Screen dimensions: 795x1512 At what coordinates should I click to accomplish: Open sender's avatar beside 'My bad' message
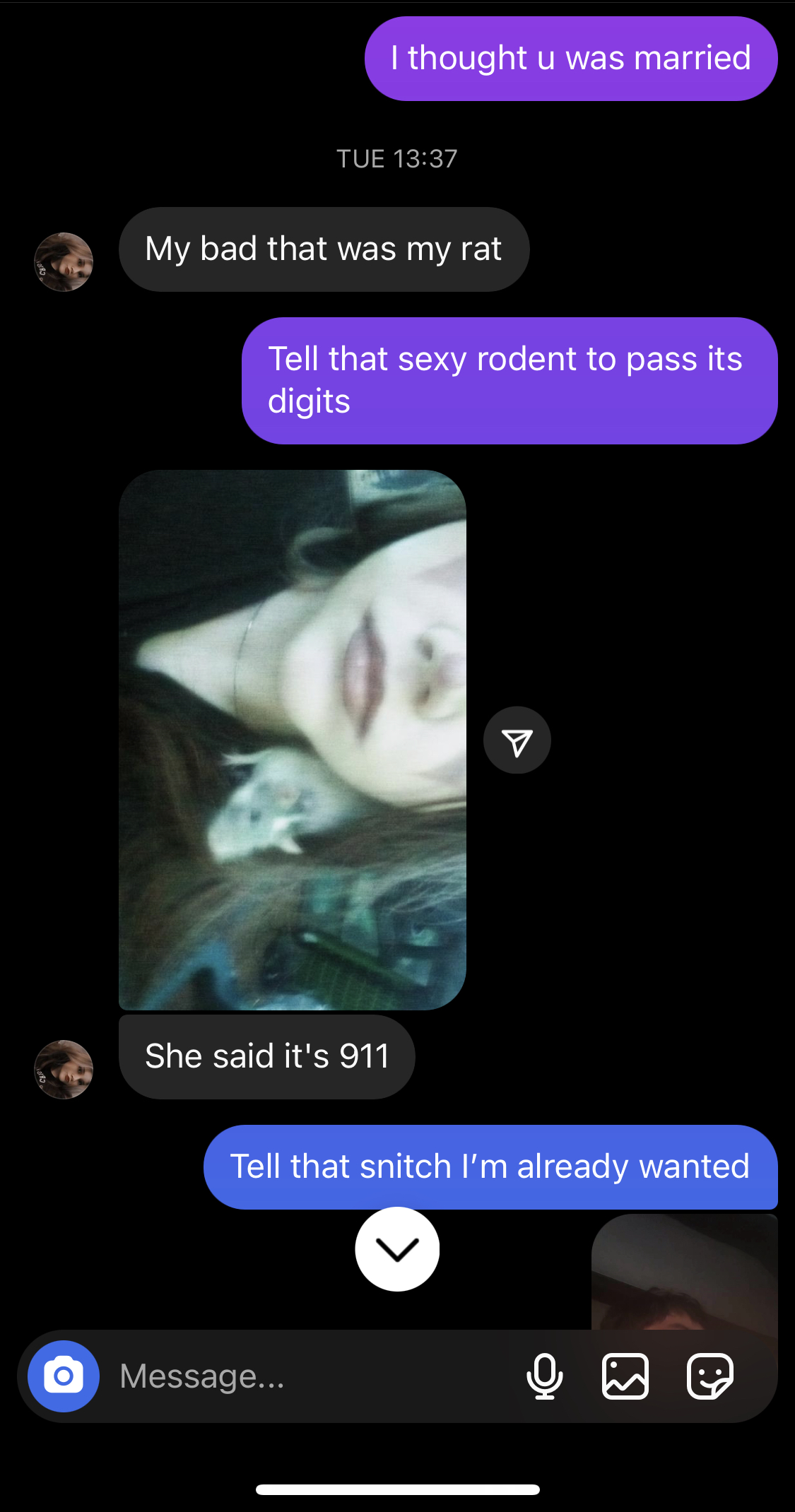pyautogui.click(x=64, y=262)
